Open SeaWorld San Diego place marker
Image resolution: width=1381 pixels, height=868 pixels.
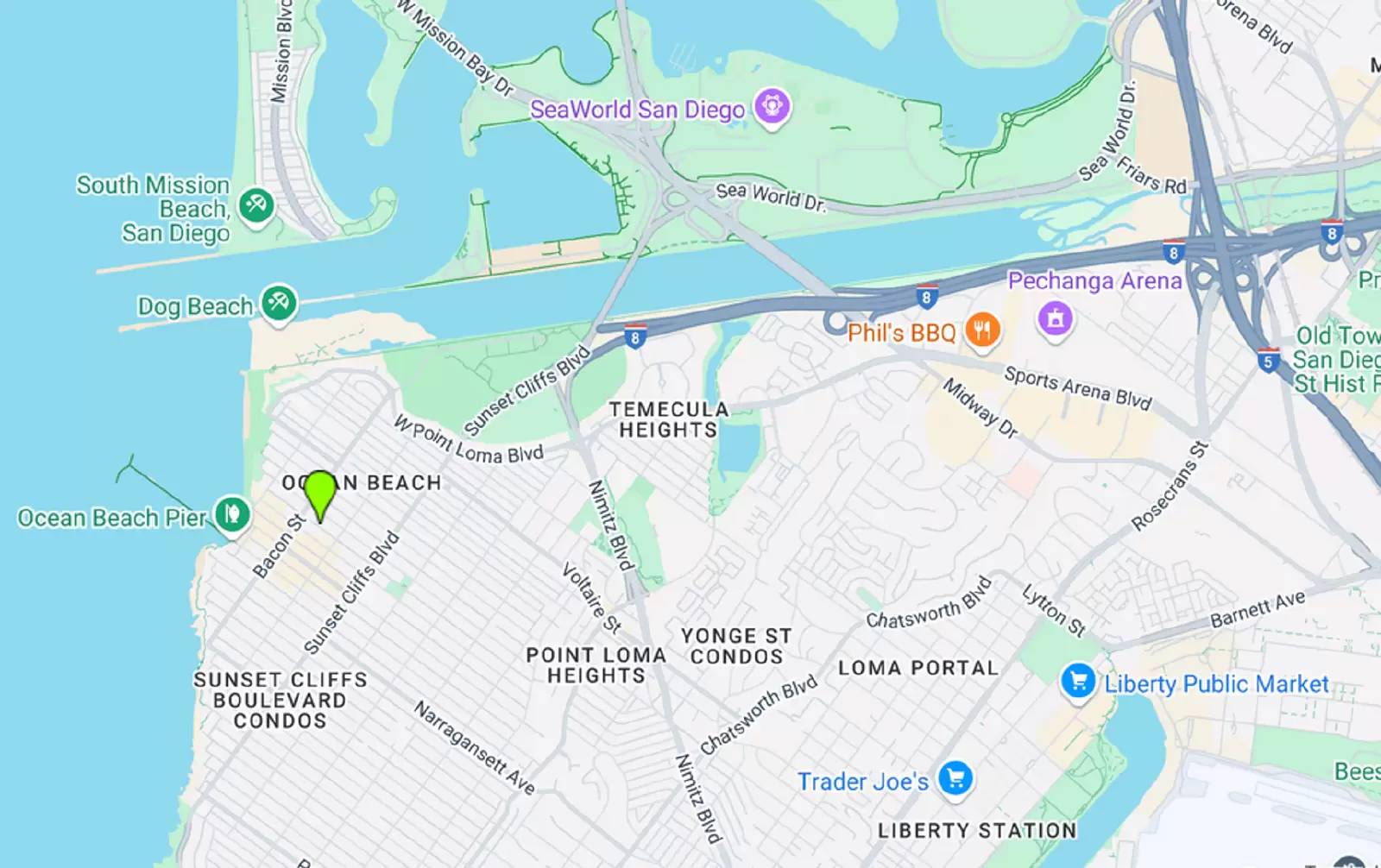[x=772, y=107]
